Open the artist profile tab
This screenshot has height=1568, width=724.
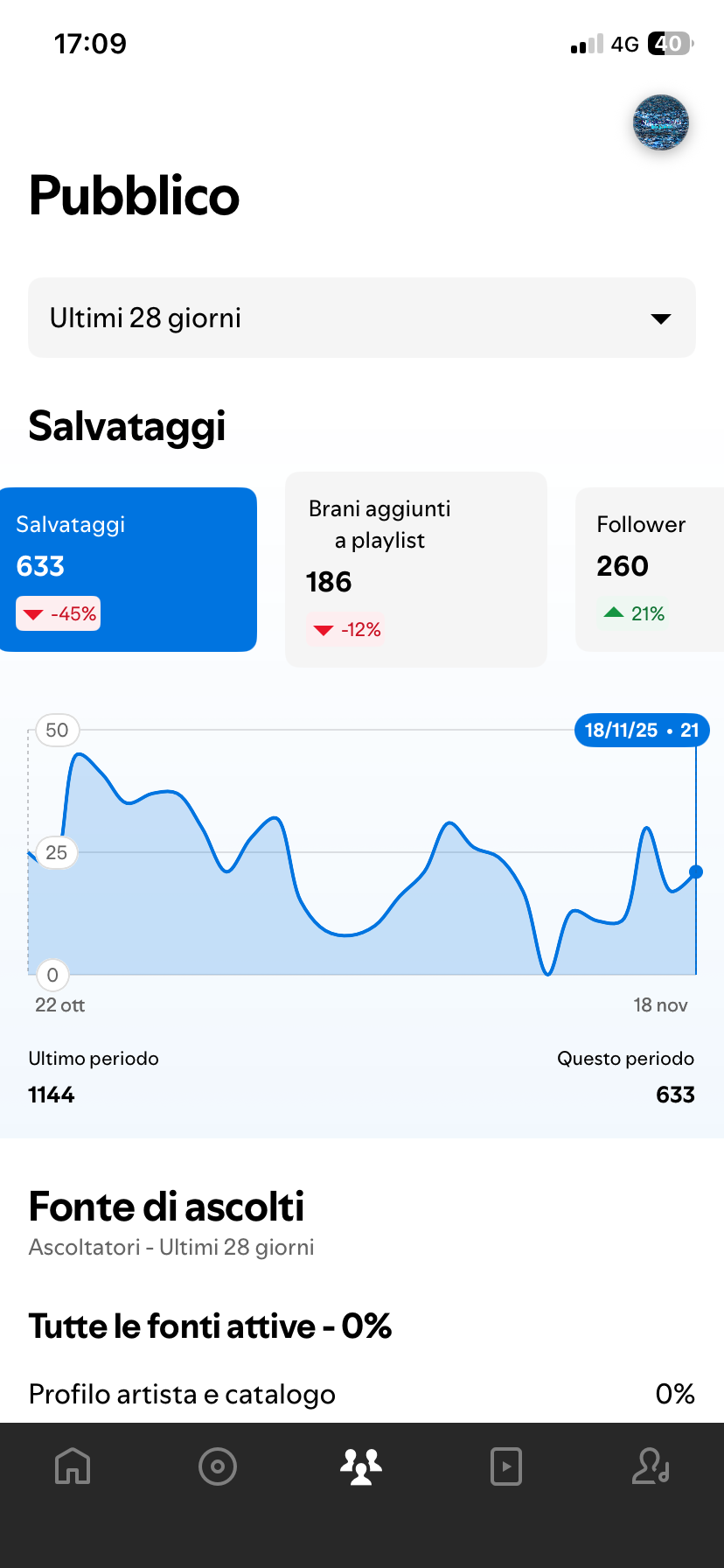651,1466
